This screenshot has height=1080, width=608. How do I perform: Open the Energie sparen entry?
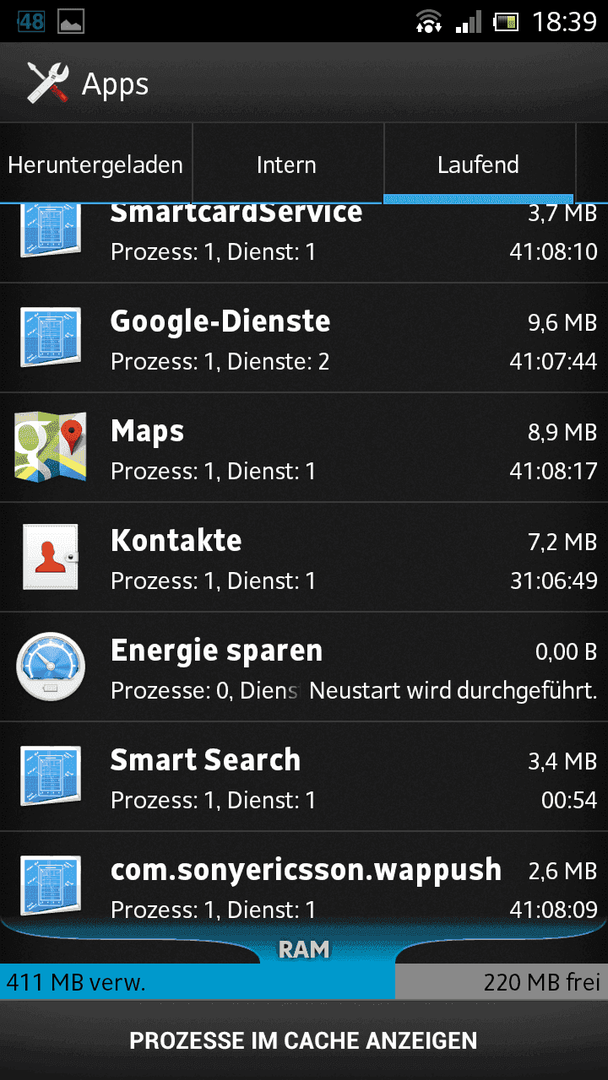[x=304, y=667]
